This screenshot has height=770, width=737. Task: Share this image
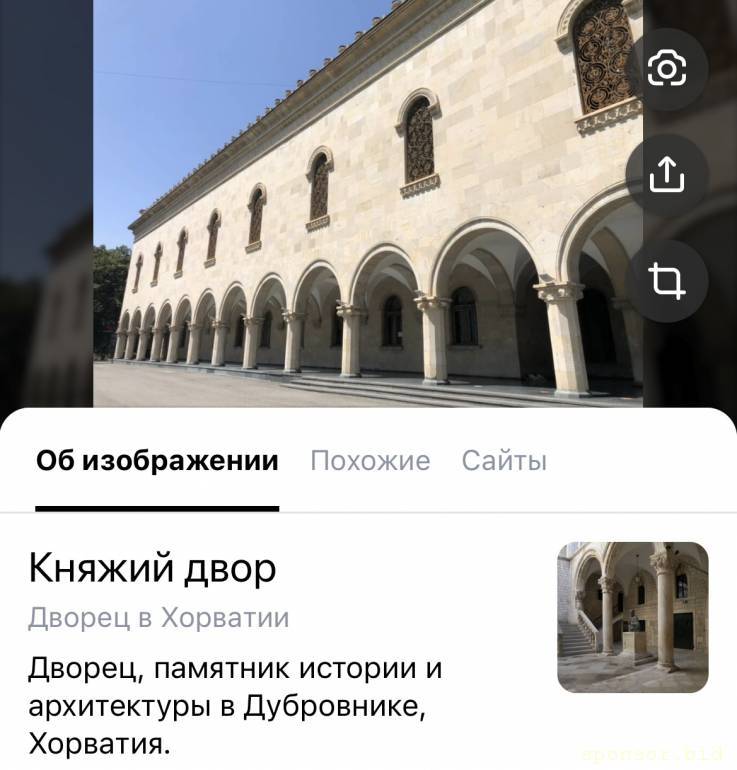point(667,176)
